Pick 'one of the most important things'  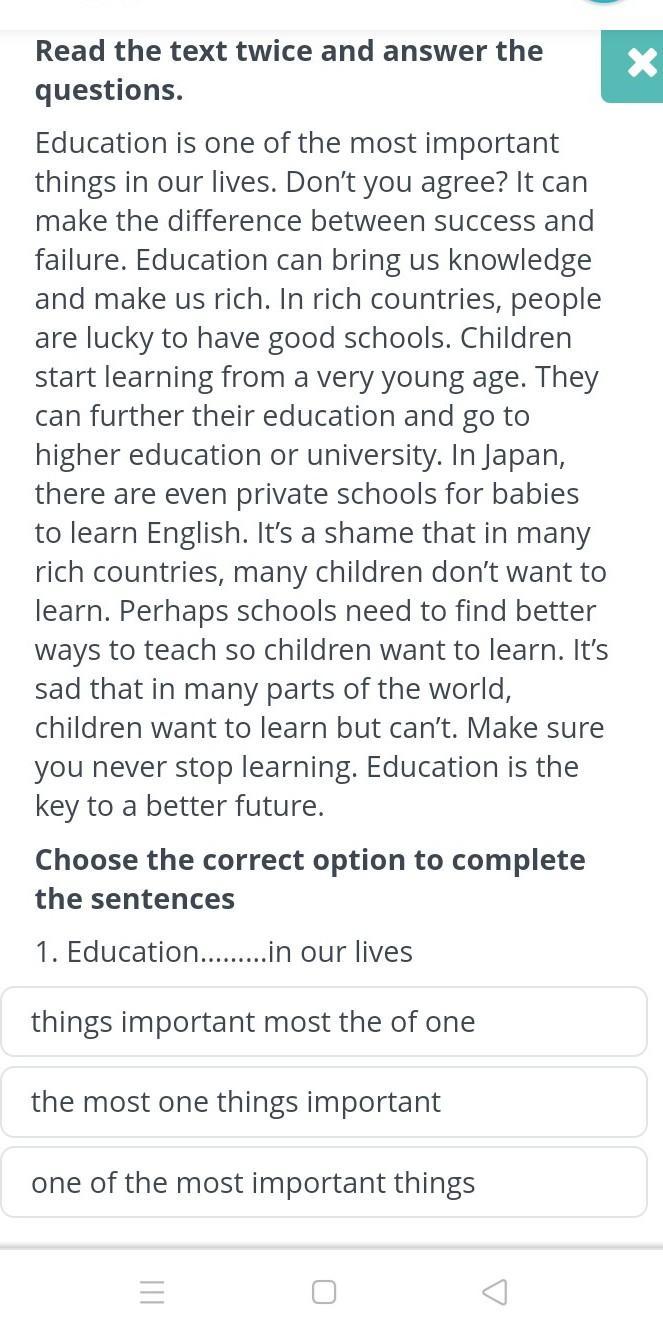(x=324, y=1183)
